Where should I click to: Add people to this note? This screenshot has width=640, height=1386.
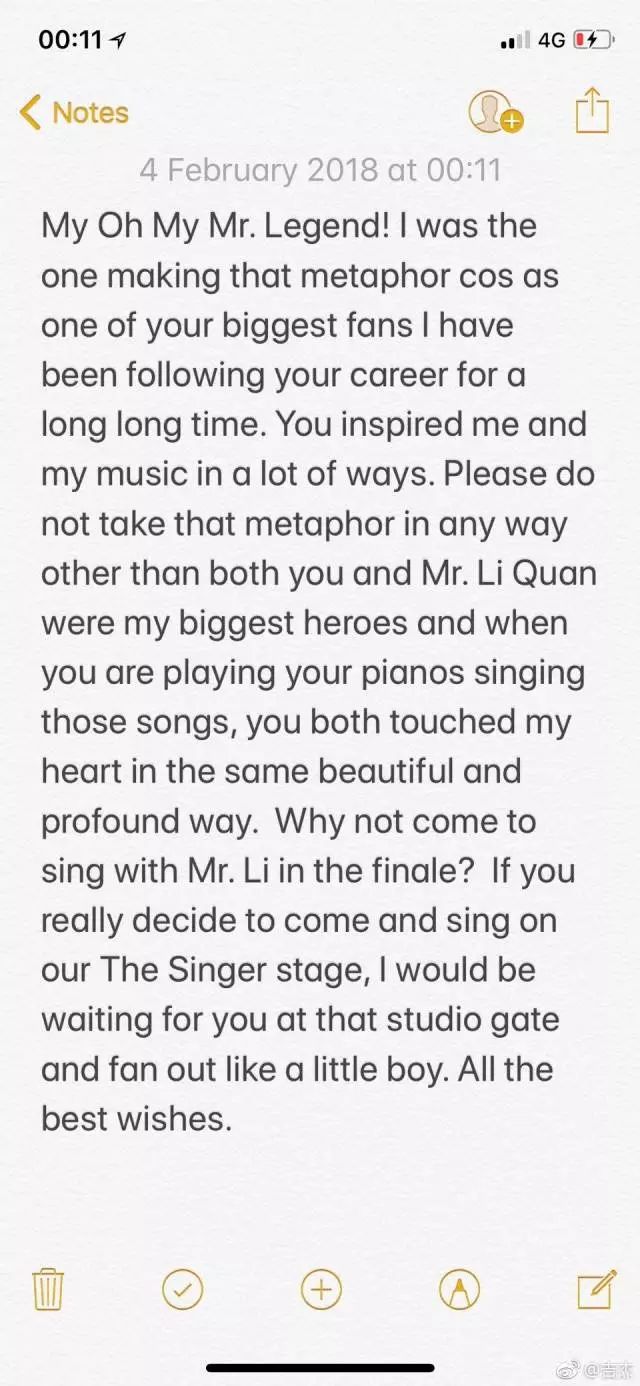coord(496,112)
